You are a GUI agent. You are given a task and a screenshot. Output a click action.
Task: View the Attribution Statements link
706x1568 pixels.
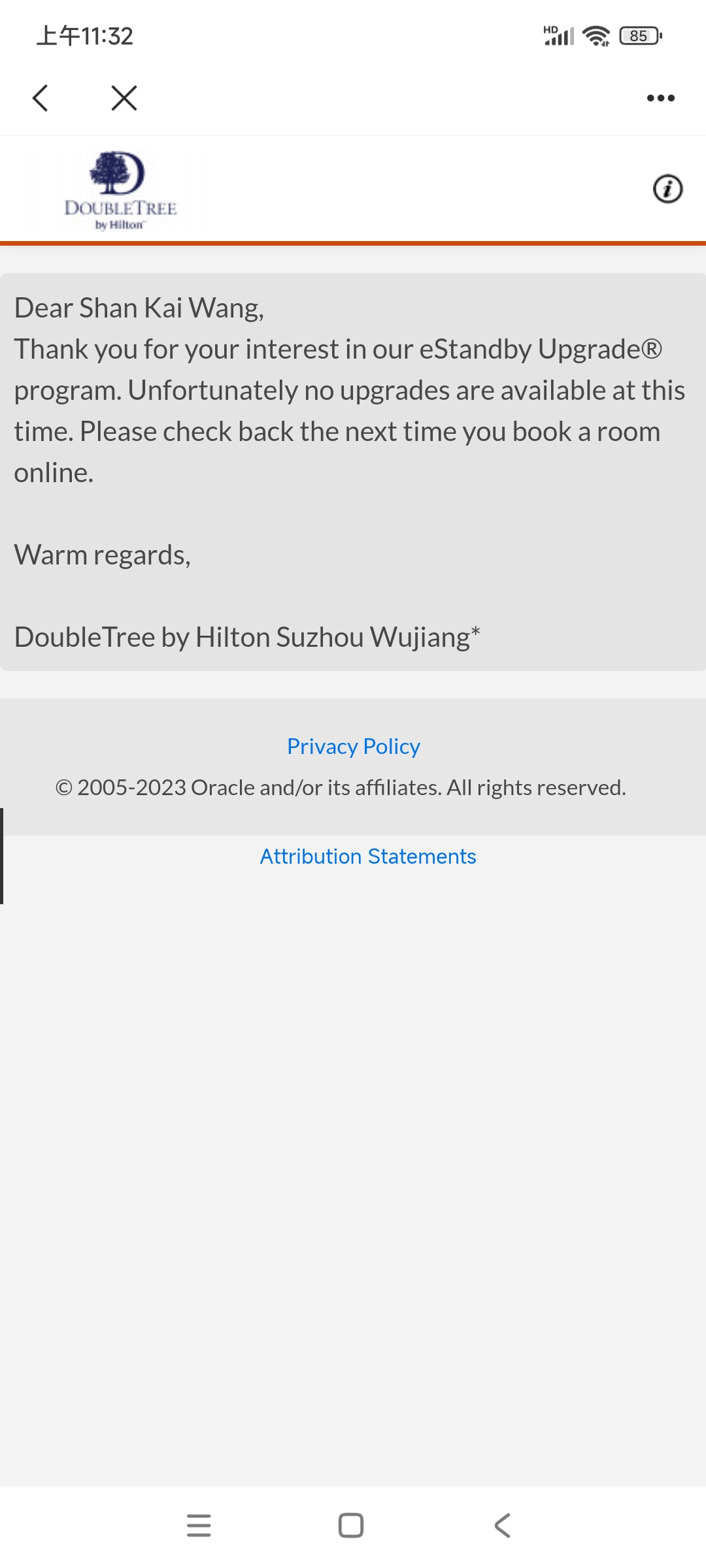(x=368, y=856)
